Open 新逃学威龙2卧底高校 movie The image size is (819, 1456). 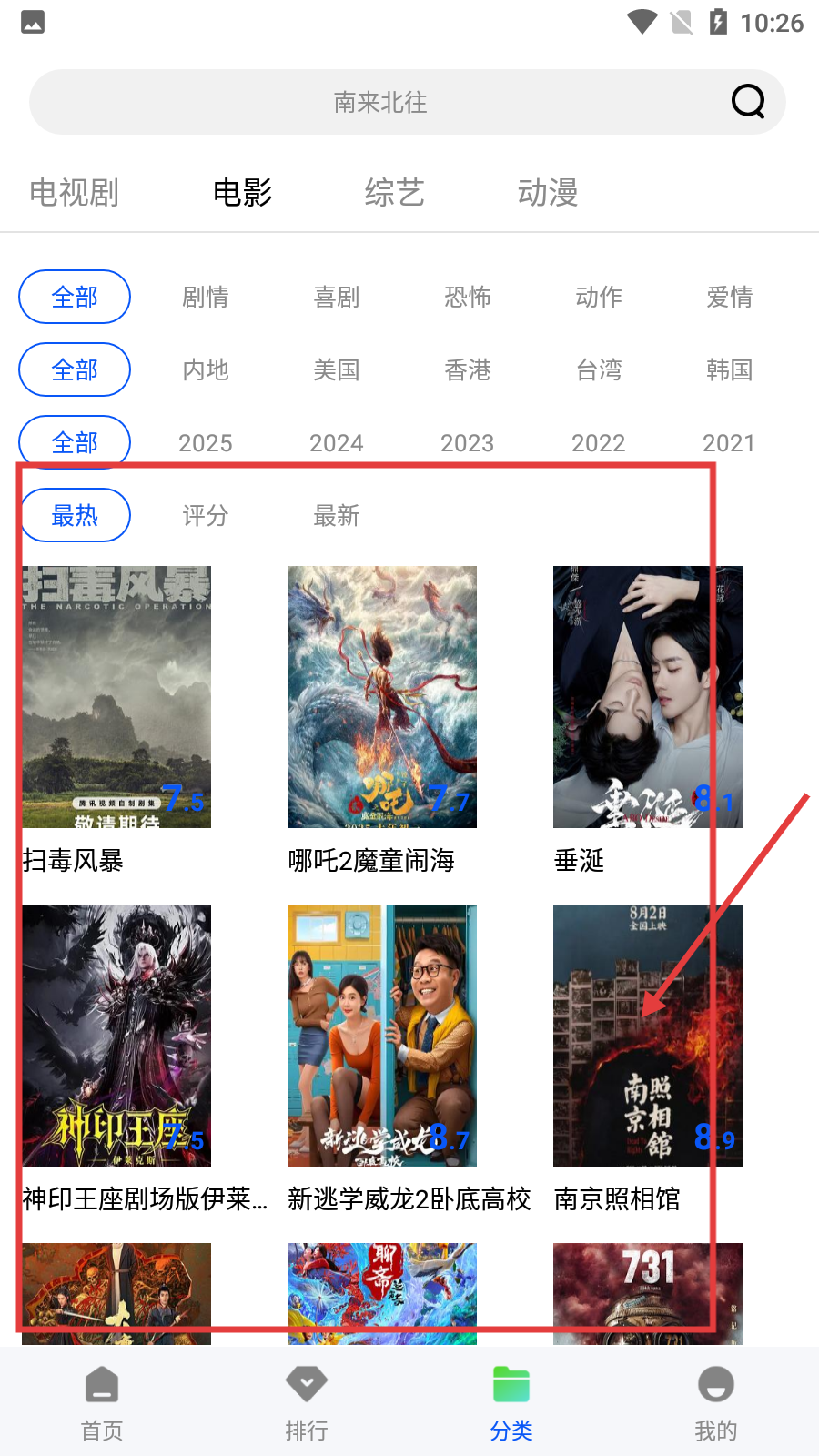click(x=382, y=1036)
